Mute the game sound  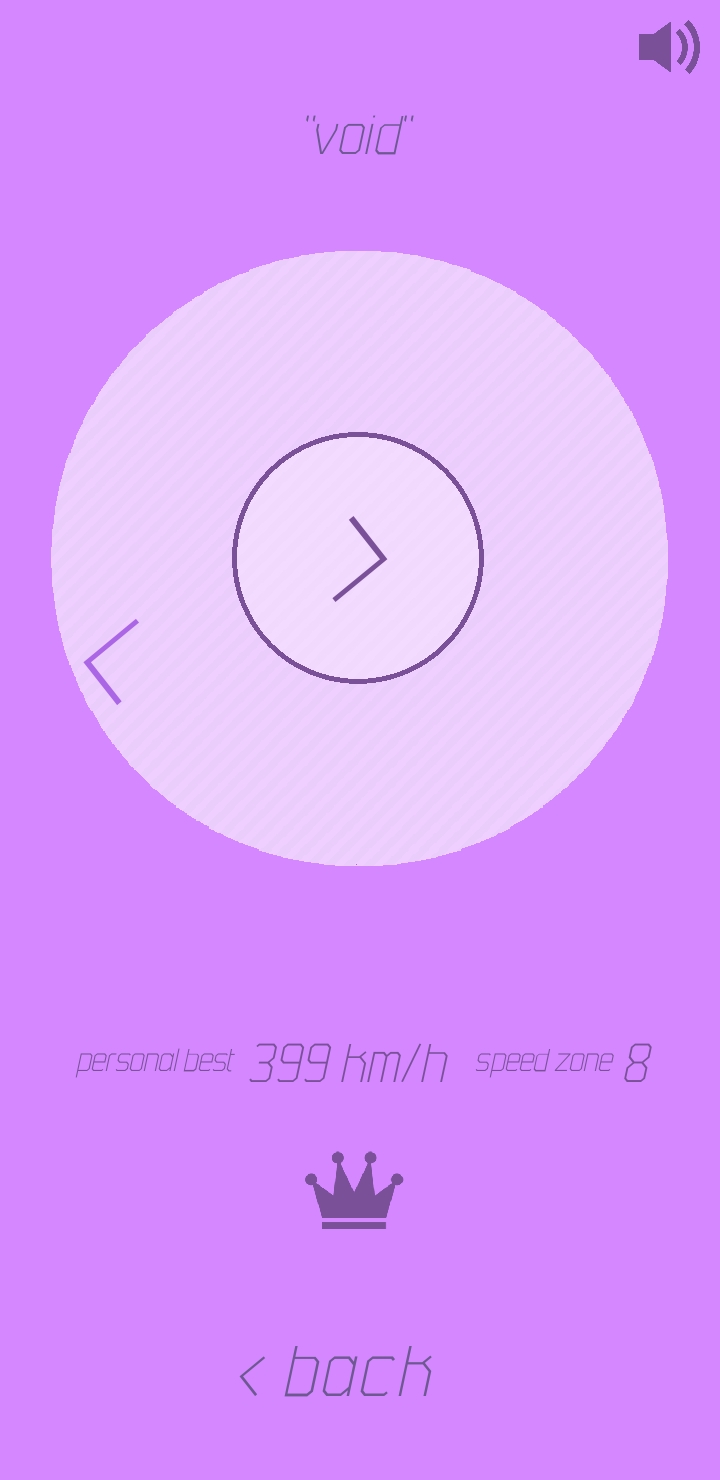pyautogui.click(x=668, y=47)
